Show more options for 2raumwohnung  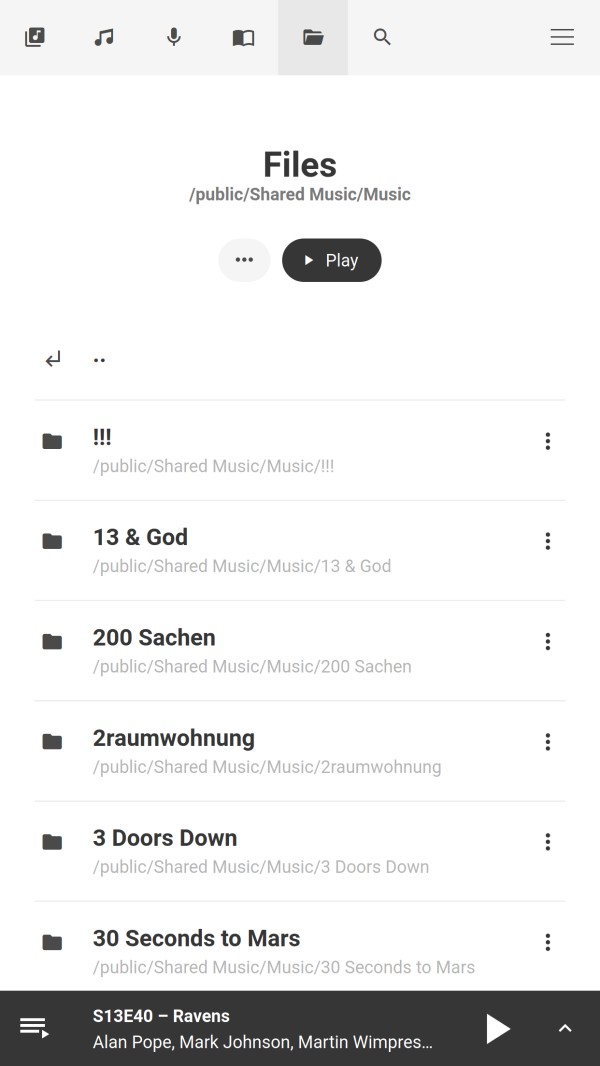click(x=547, y=742)
